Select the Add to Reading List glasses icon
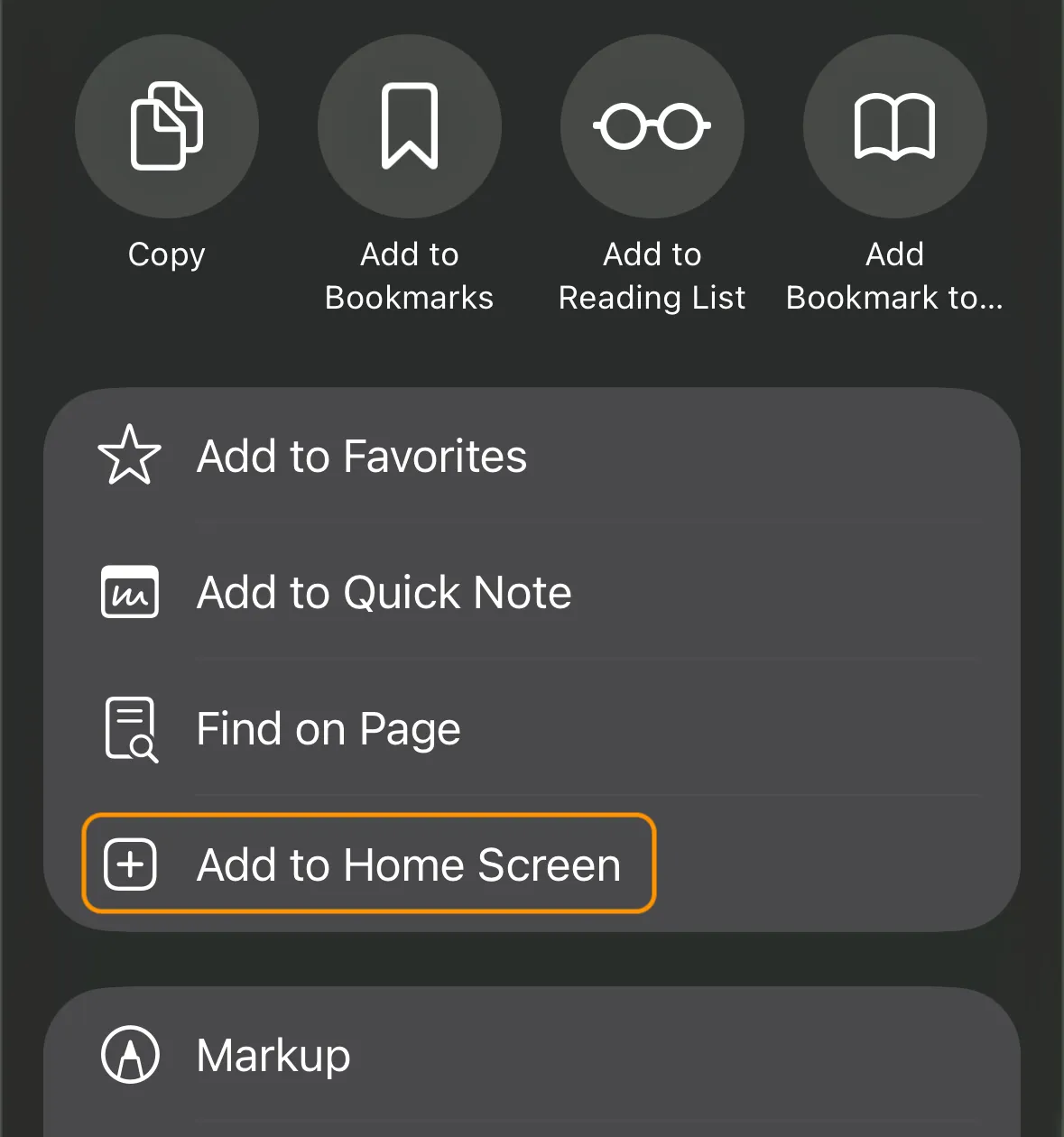Image resolution: width=1064 pixels, height=1137 pixels. (652, 126)
